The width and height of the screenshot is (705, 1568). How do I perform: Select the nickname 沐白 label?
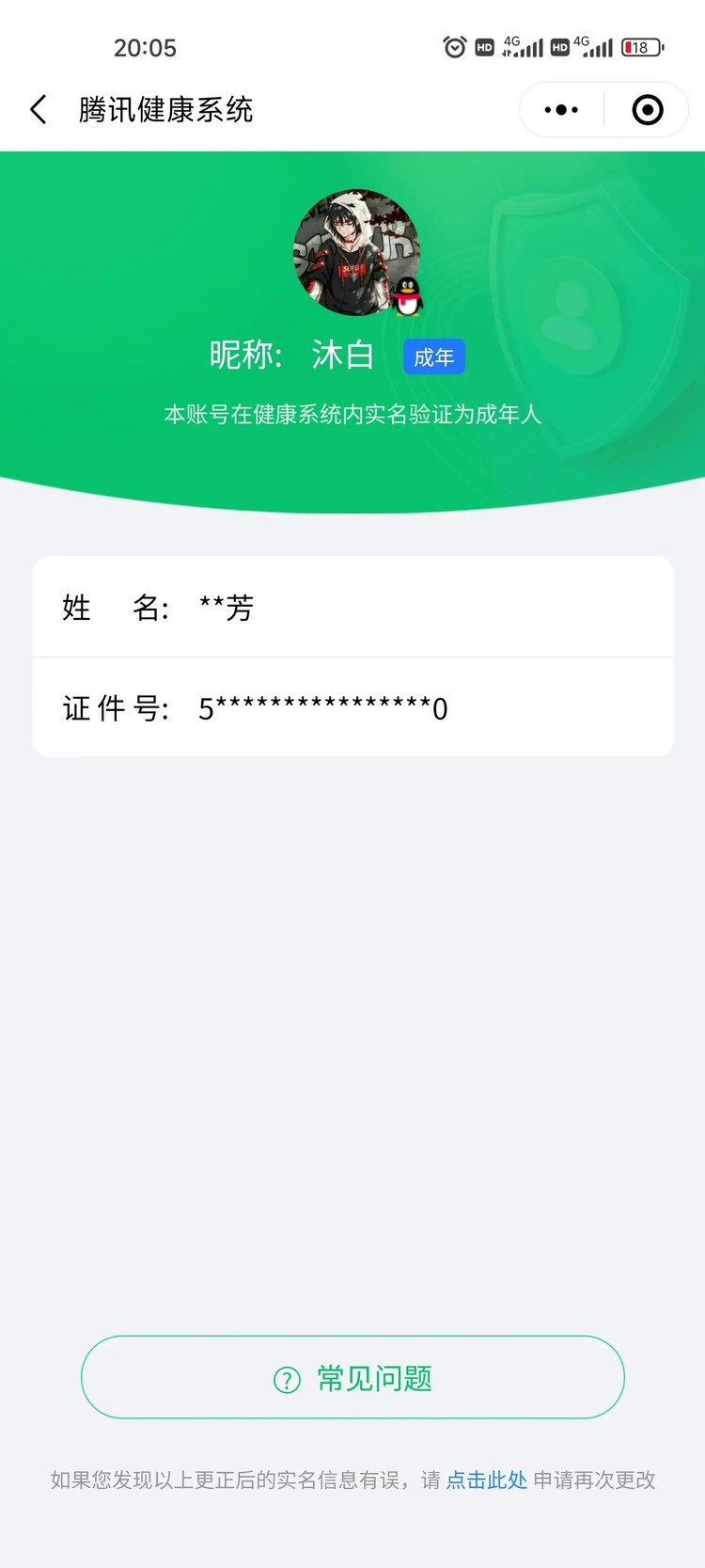341,356
